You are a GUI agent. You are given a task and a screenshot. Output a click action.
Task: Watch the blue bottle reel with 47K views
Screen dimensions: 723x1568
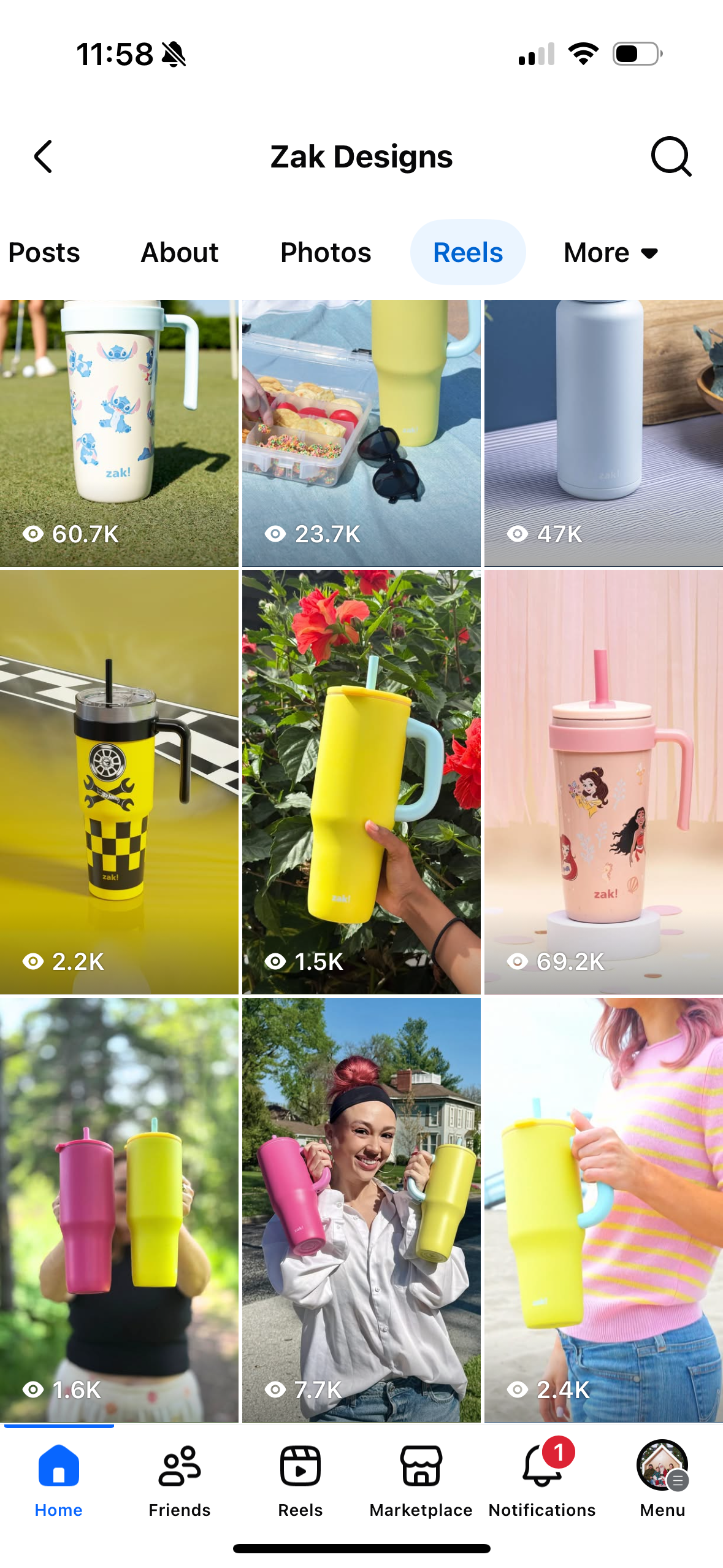(x=603, y=432)
